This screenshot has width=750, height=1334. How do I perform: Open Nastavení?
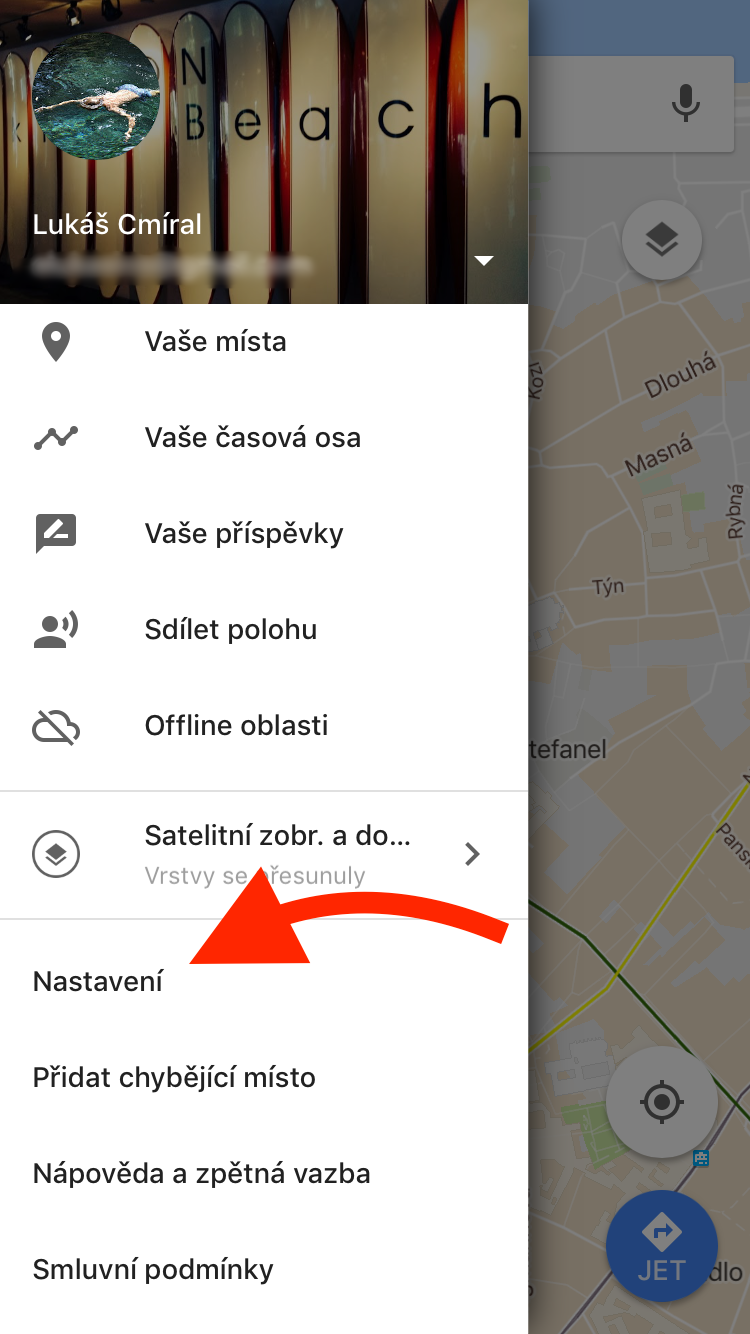98,982
